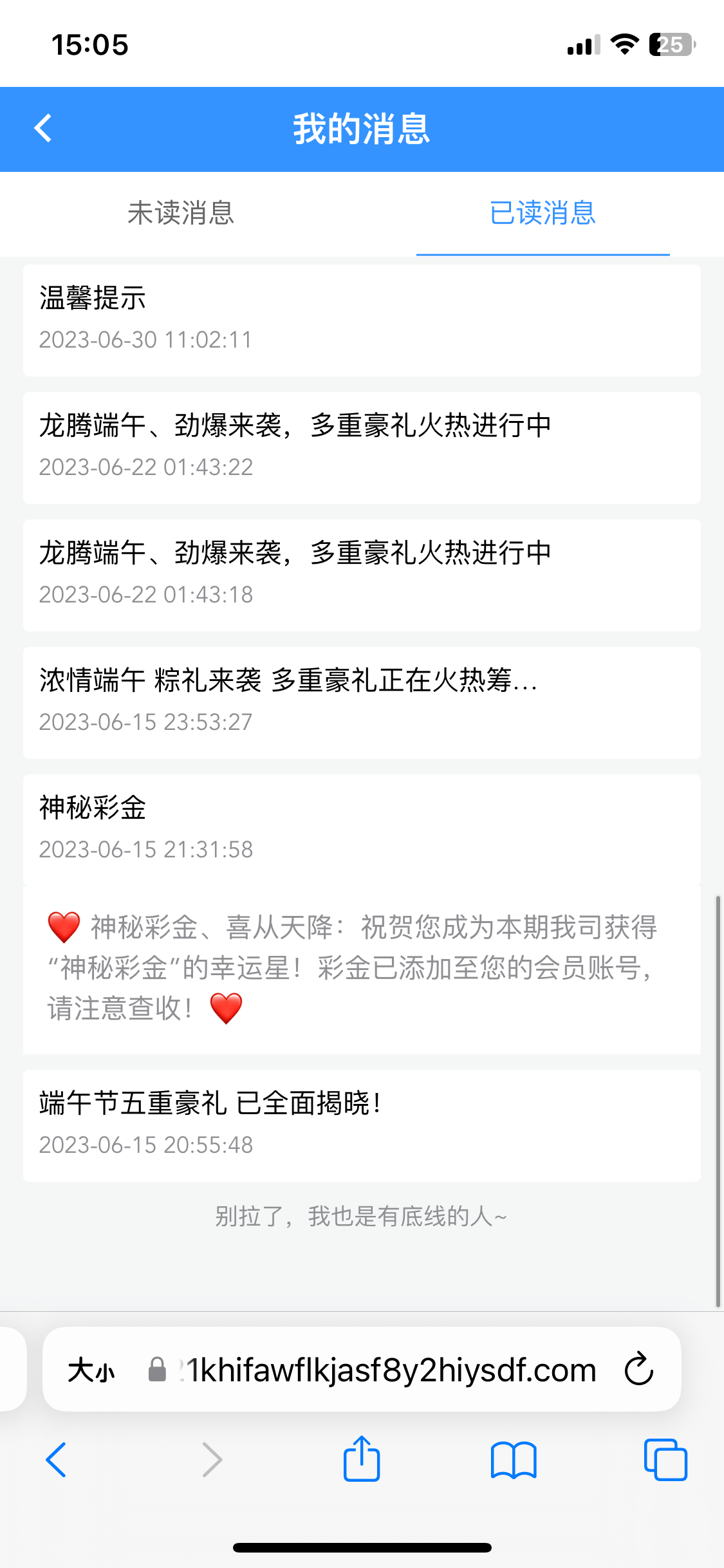This screenshot has height=1568, width=724.
Task: Select the second 龙腾端午 message
Action: coord(362,574)
